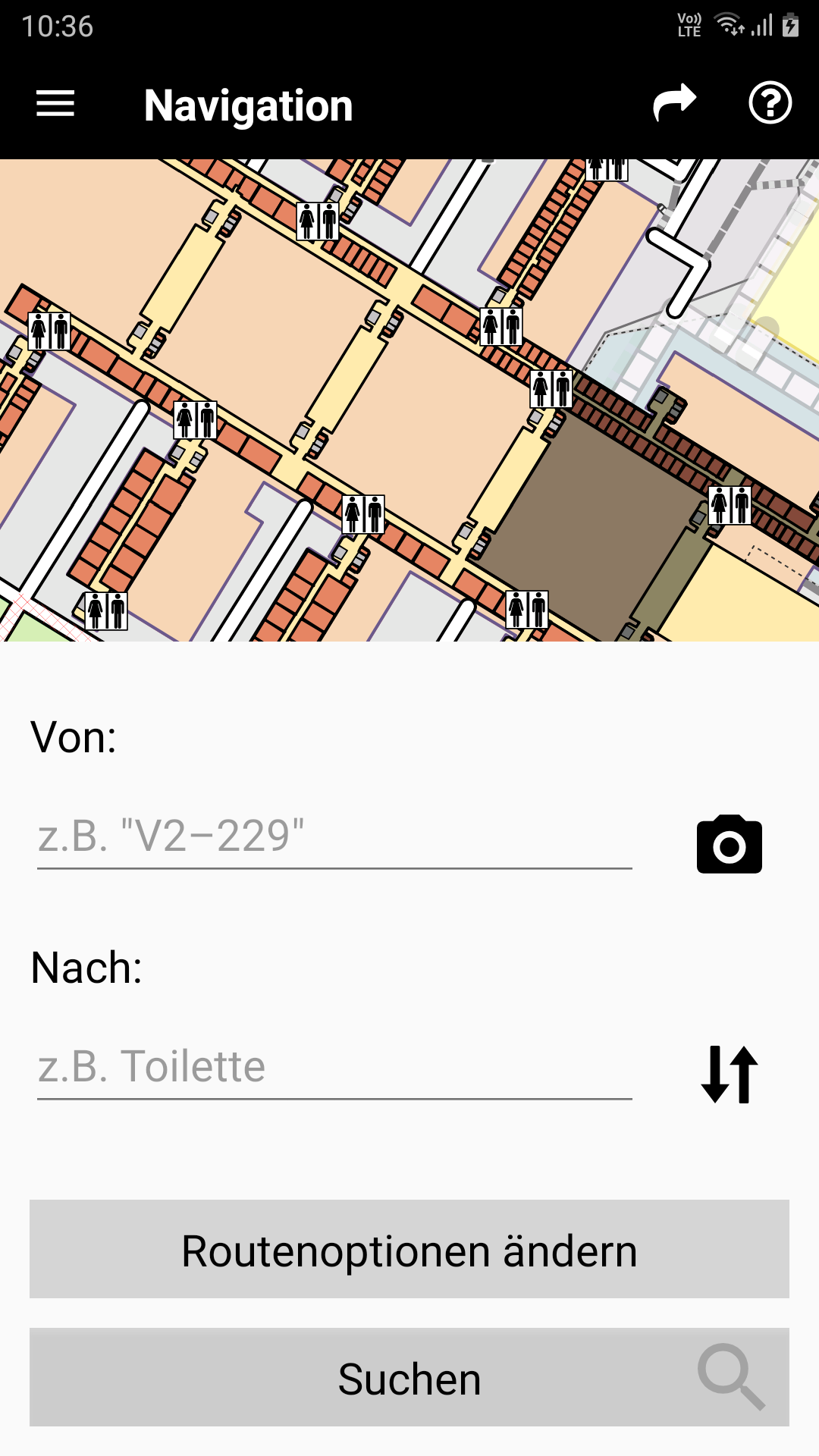This screenshot has height=1456, width=819.
Task: Open the hamburger navigation drawer
Action: [55, 103]
